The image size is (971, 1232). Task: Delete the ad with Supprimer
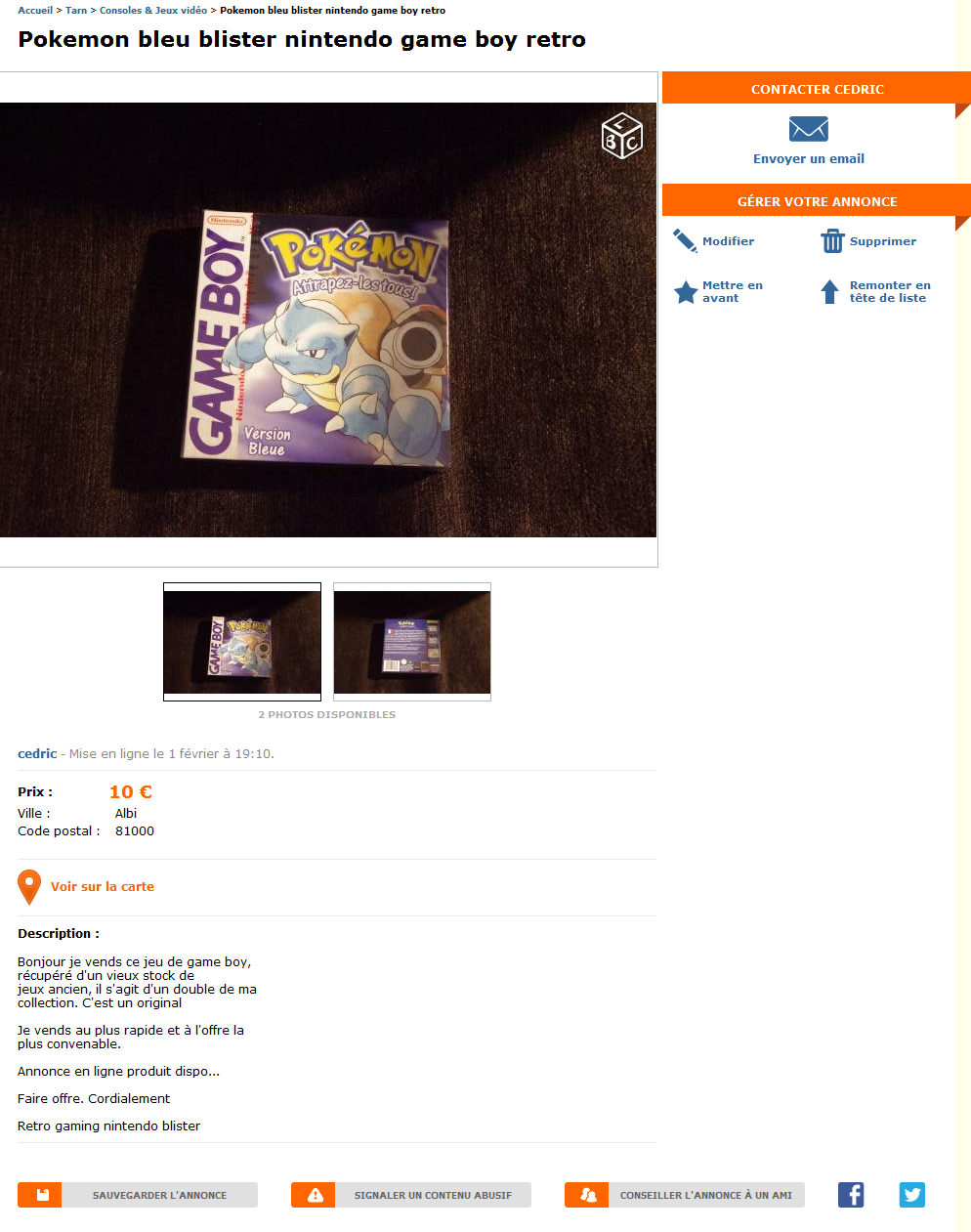point(882,241)
